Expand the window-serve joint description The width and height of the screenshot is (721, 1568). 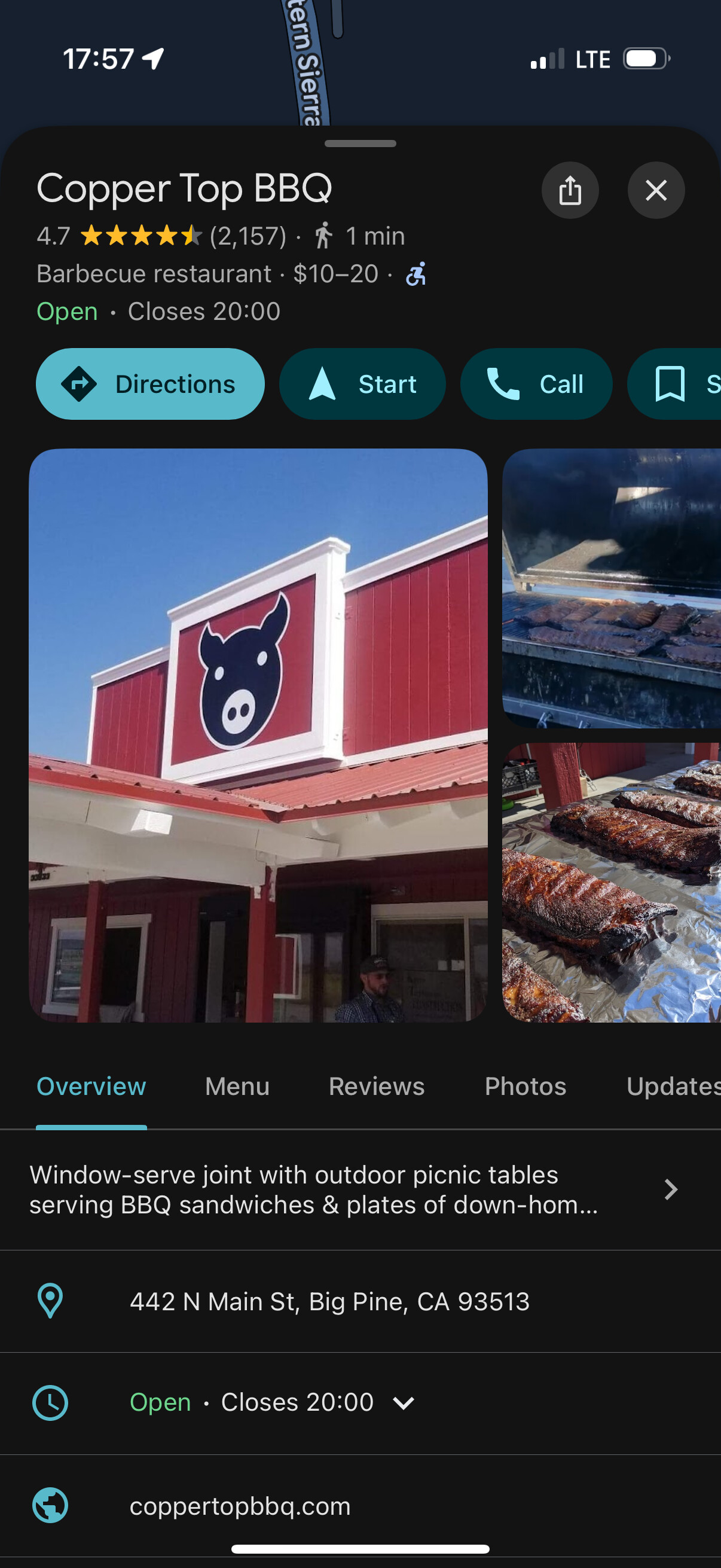tap(360, 1190)
